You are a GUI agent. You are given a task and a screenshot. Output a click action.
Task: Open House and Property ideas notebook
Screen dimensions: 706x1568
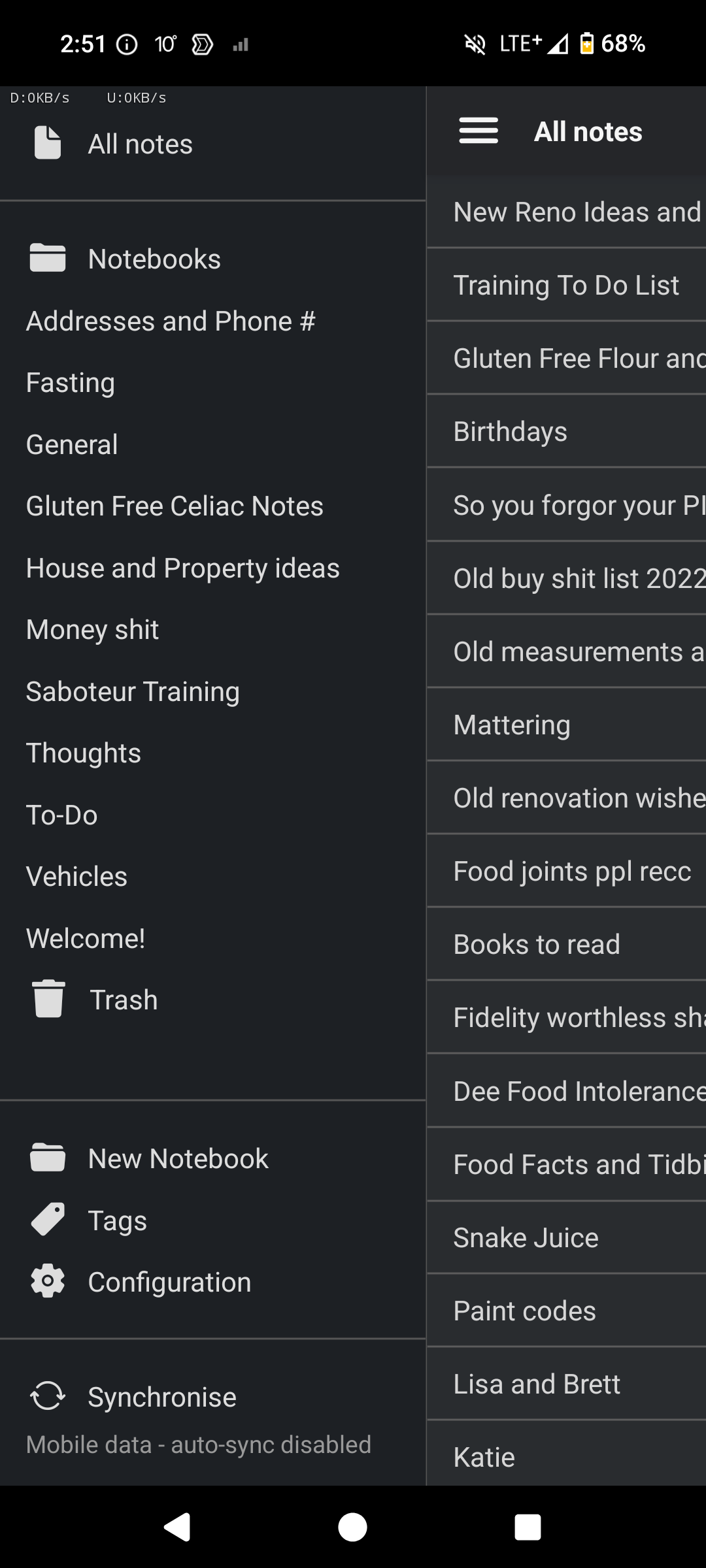click(212, 568)
